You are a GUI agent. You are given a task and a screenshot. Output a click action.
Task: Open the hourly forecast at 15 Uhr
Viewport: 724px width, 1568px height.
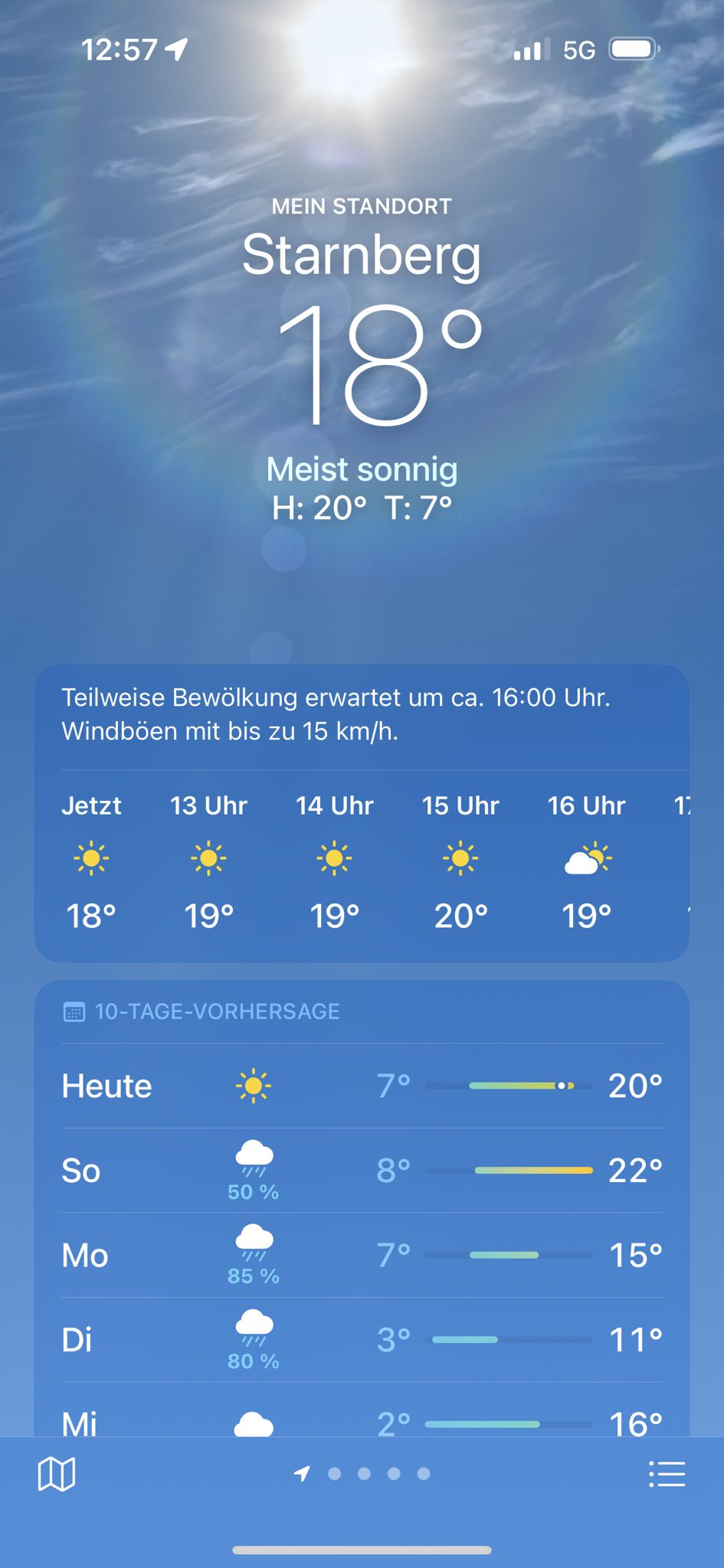point(460,861)
